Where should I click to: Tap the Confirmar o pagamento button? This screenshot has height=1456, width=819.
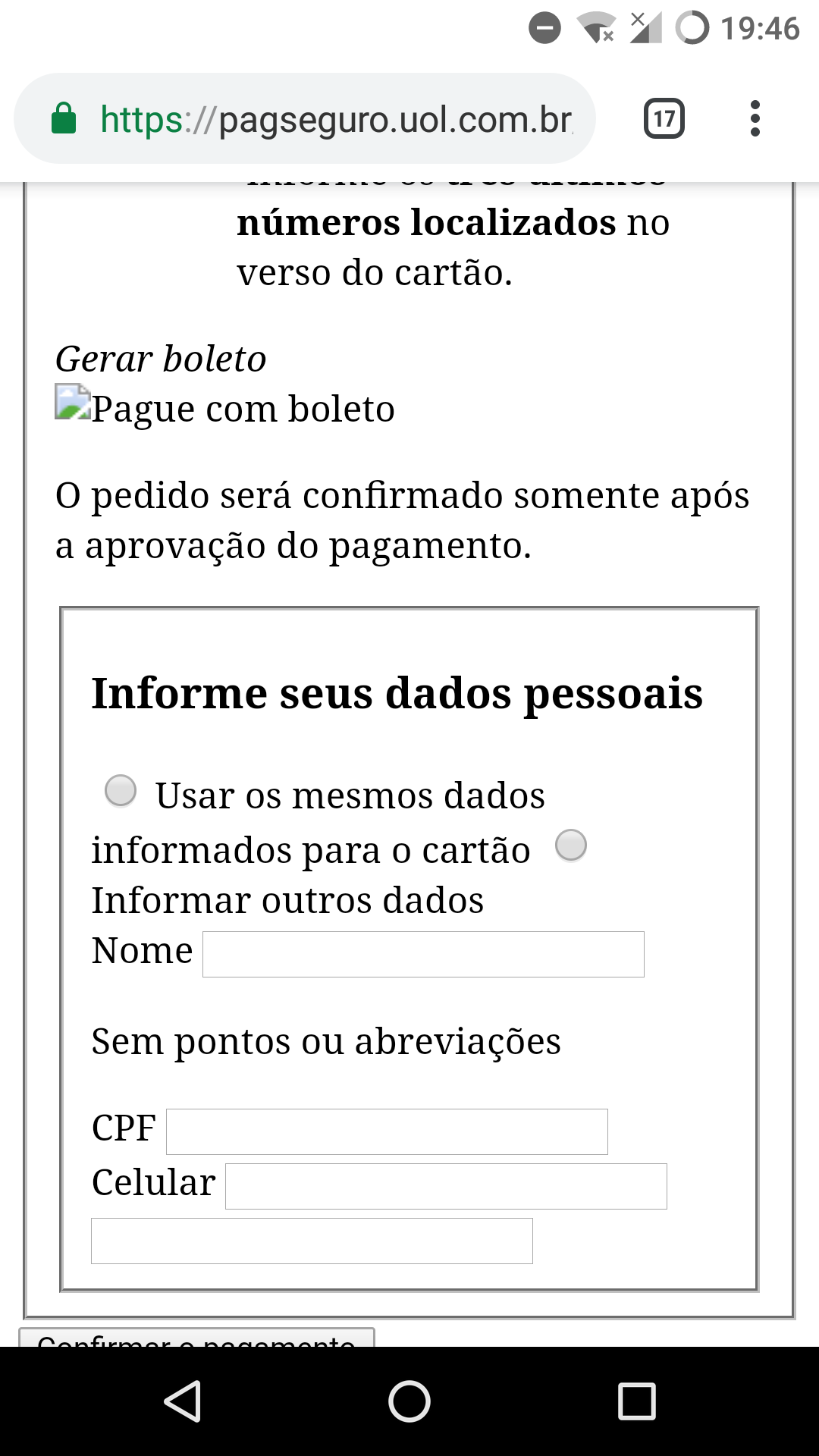(196, 1338)
